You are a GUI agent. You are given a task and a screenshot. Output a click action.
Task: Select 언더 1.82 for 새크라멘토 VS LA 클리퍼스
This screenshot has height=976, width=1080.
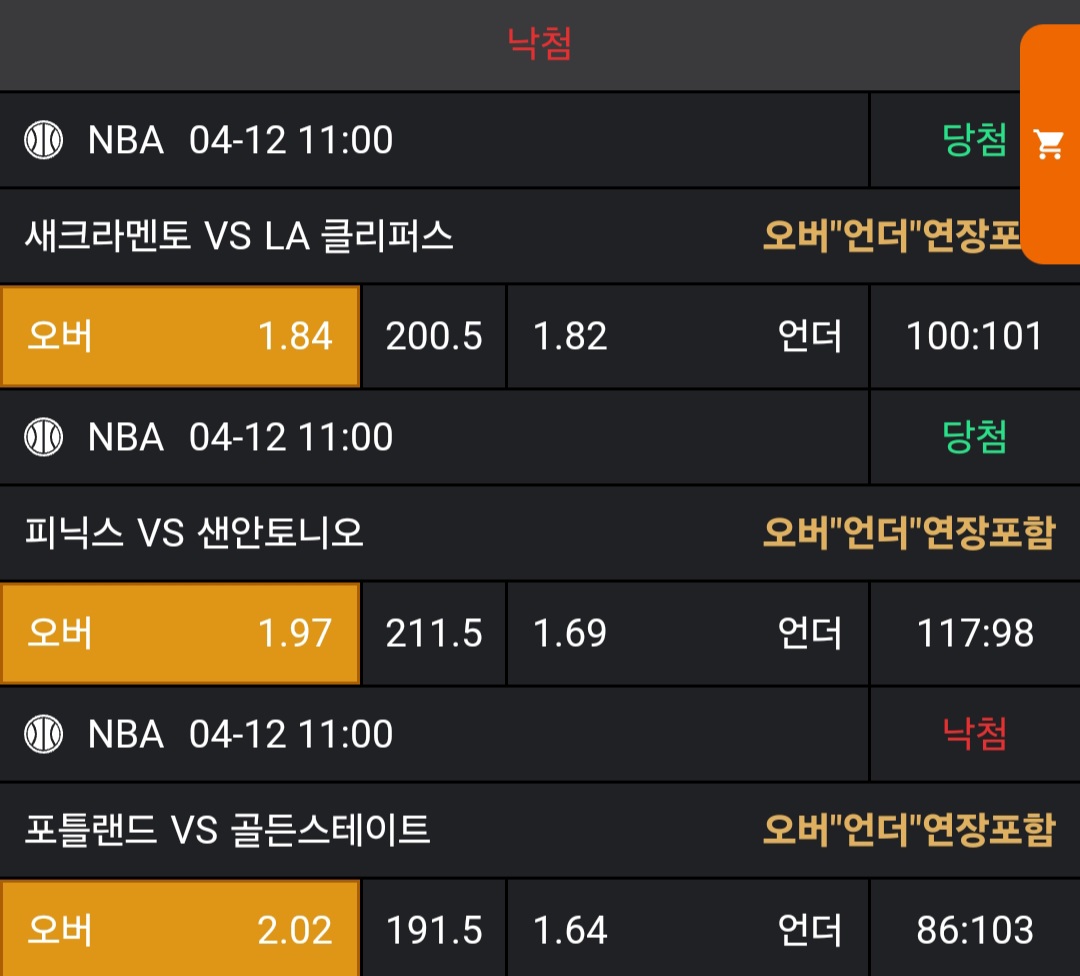click(687, 337)
